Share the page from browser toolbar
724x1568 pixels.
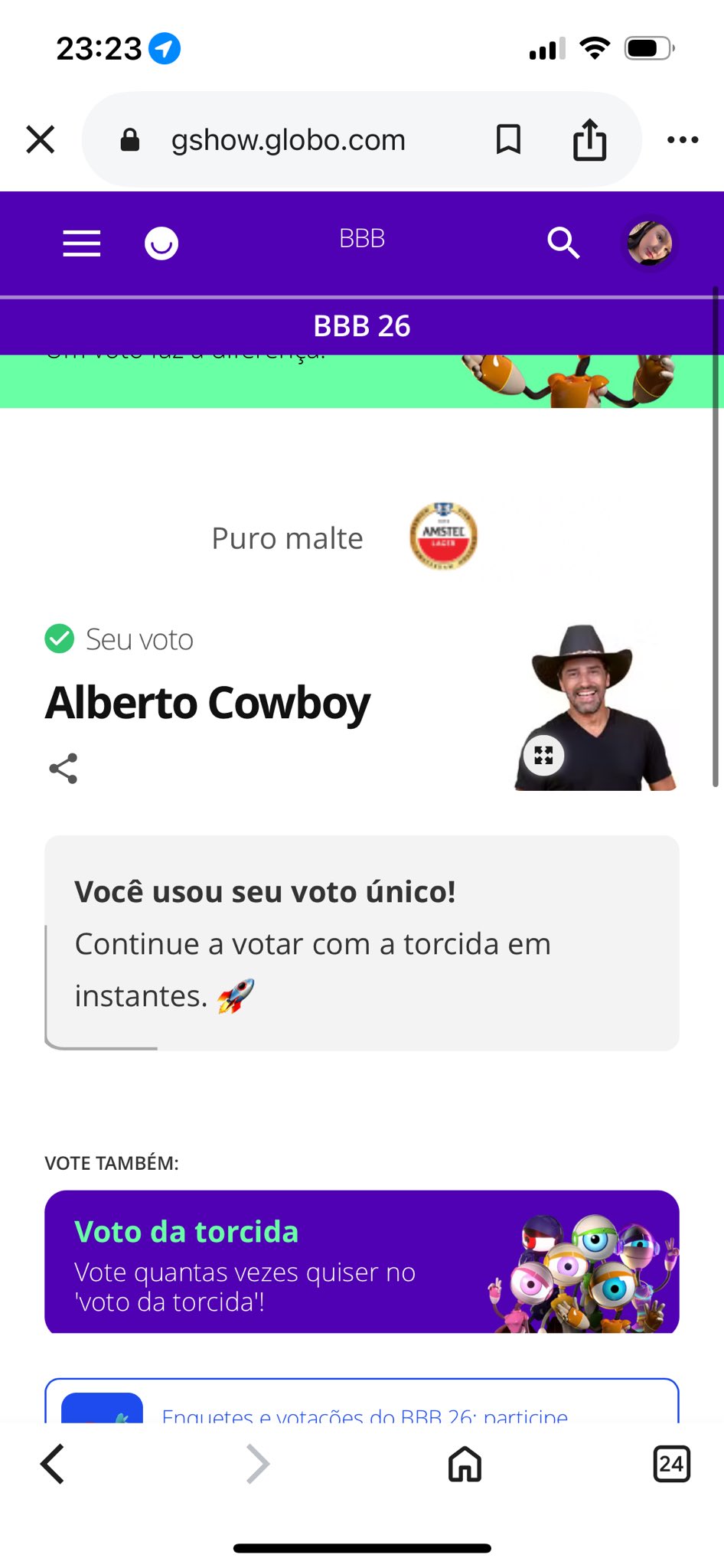pos(589,140)
